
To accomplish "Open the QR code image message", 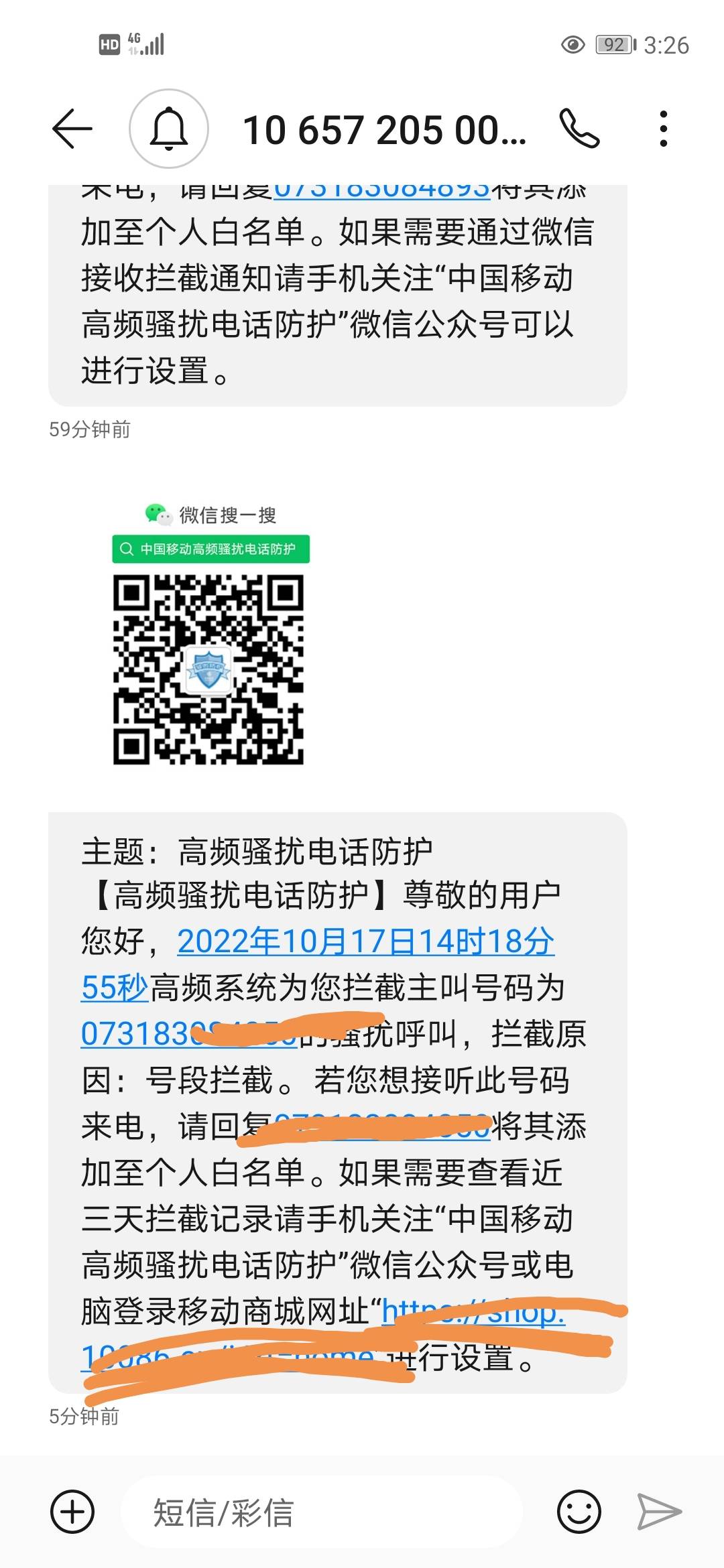I will click(208, 633).
